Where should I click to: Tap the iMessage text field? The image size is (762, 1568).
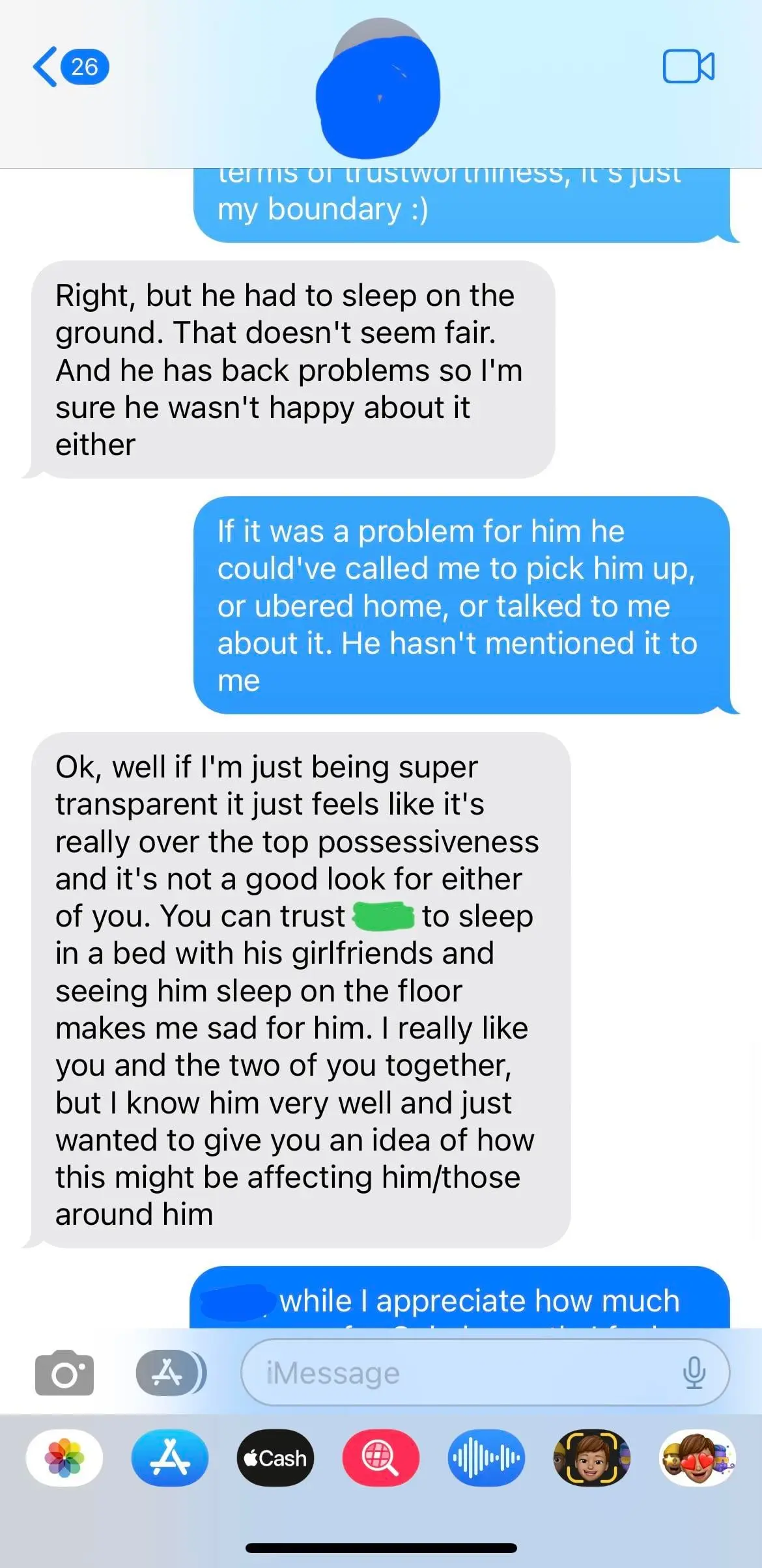click(x=456, y=1373)
